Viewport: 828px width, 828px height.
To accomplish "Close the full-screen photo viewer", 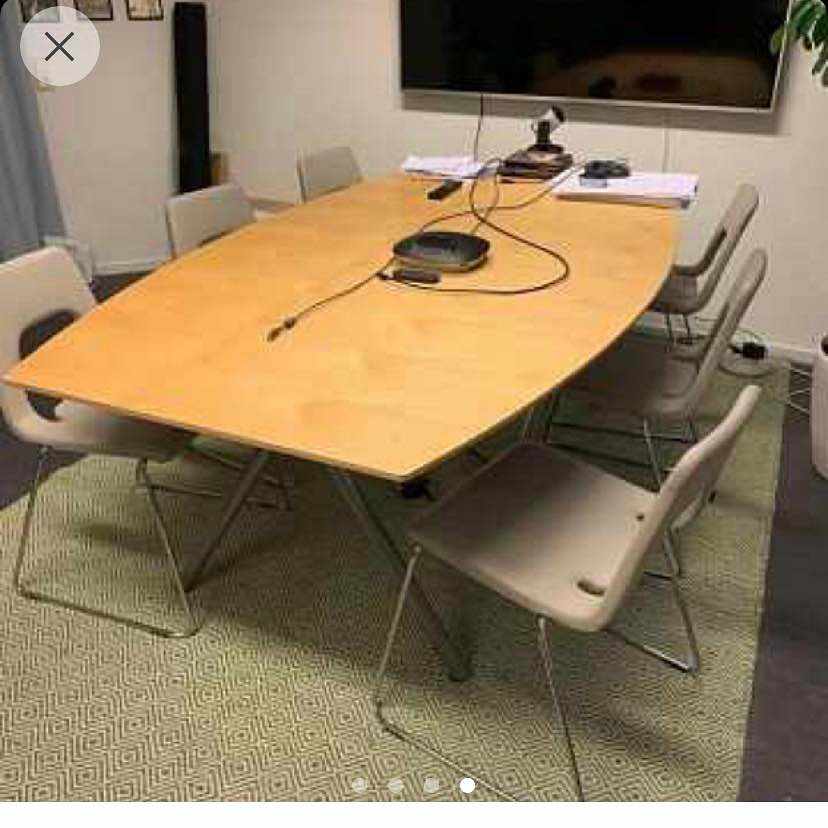I will (59, 46).
